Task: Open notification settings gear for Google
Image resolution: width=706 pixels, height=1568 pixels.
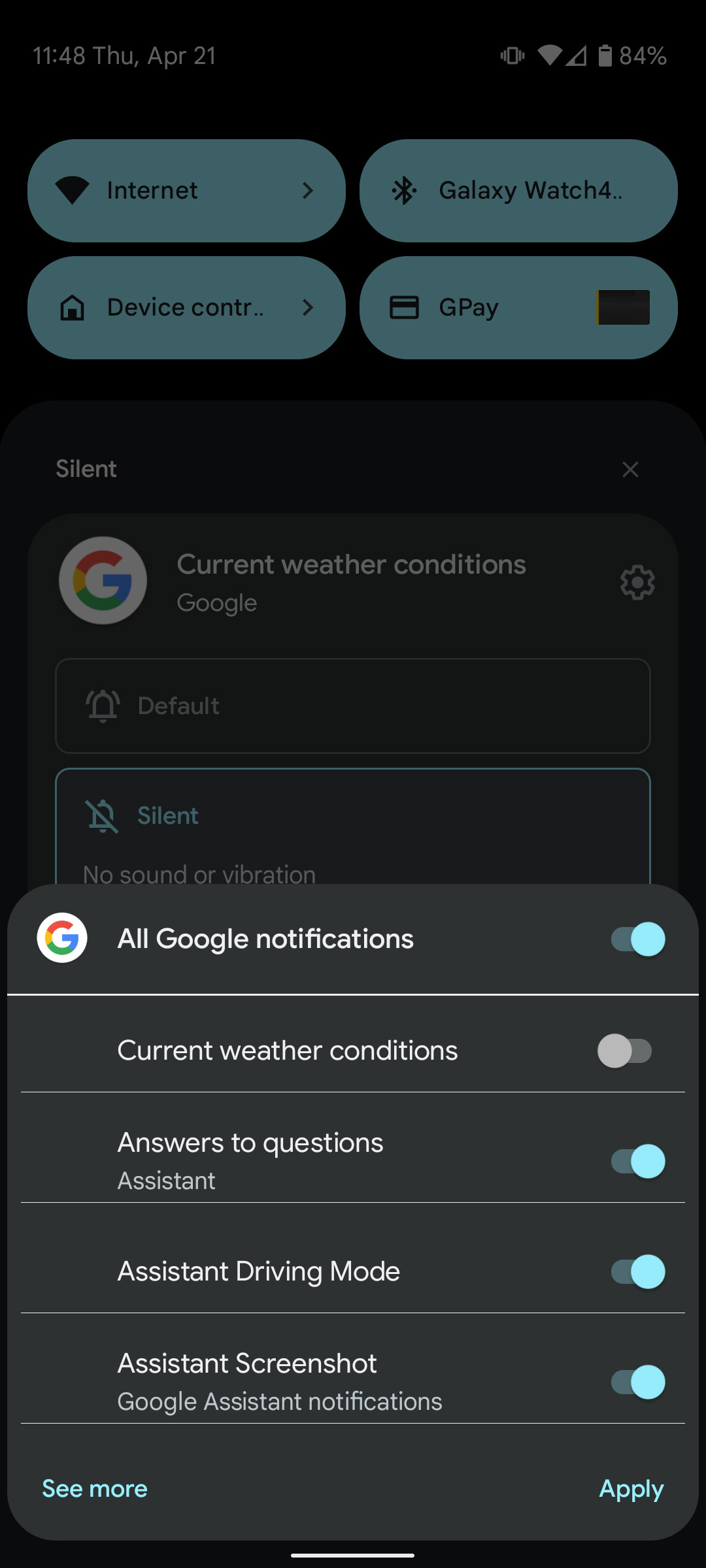Action: 637,582
